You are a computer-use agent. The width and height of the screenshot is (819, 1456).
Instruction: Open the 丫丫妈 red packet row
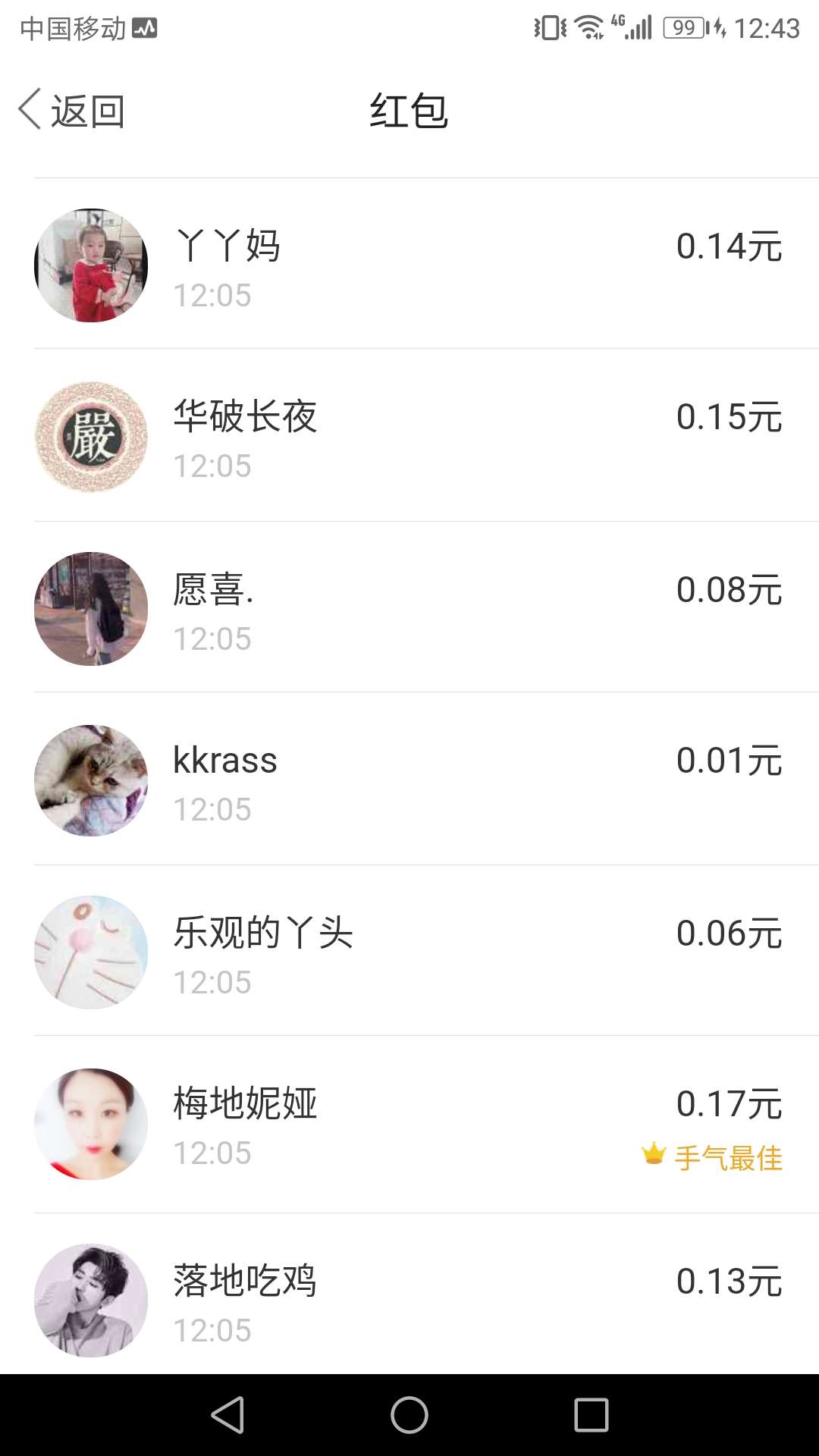pos(409,264)
